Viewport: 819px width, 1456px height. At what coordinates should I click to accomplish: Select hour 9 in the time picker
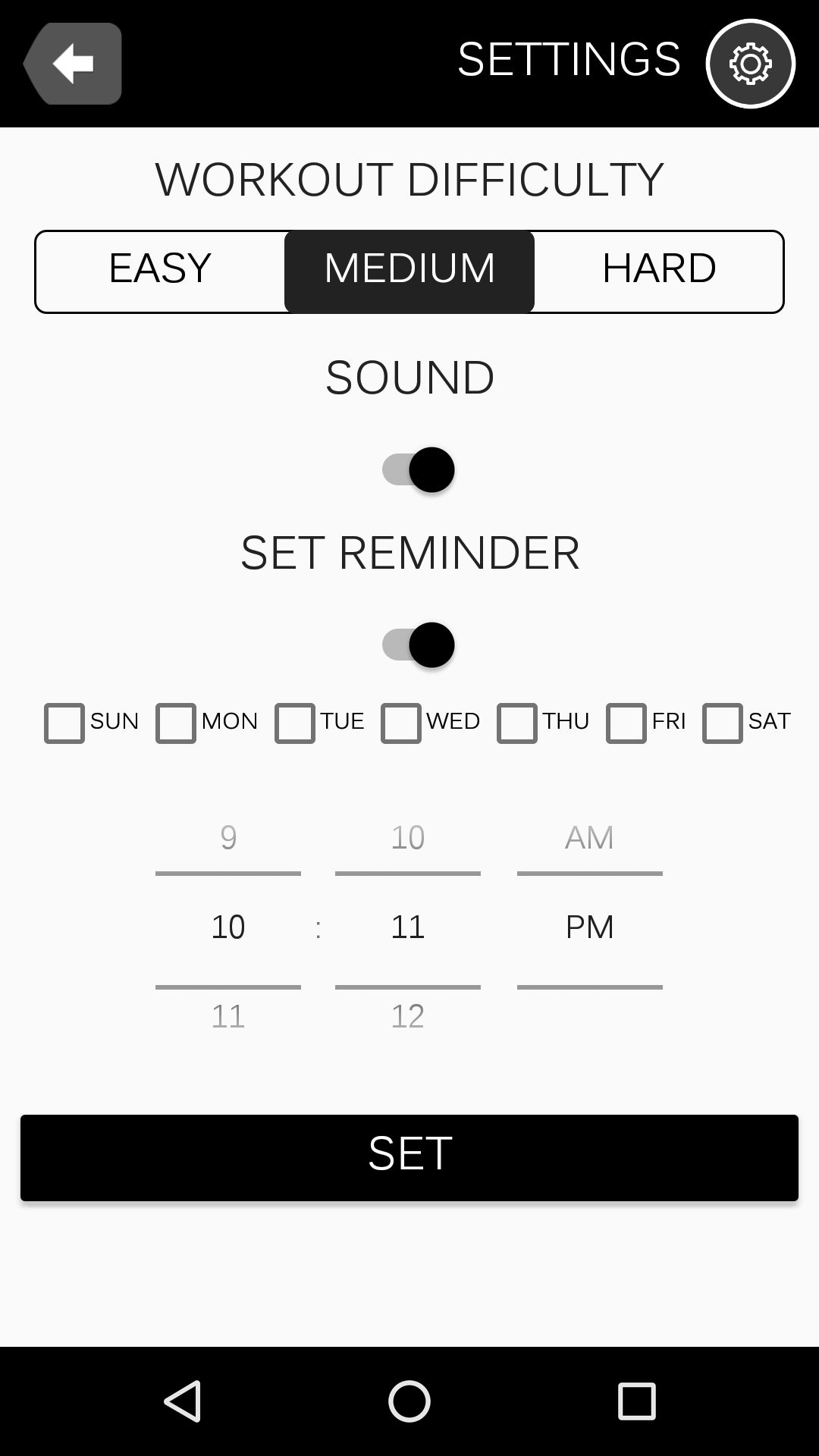(x=228, y=838)
